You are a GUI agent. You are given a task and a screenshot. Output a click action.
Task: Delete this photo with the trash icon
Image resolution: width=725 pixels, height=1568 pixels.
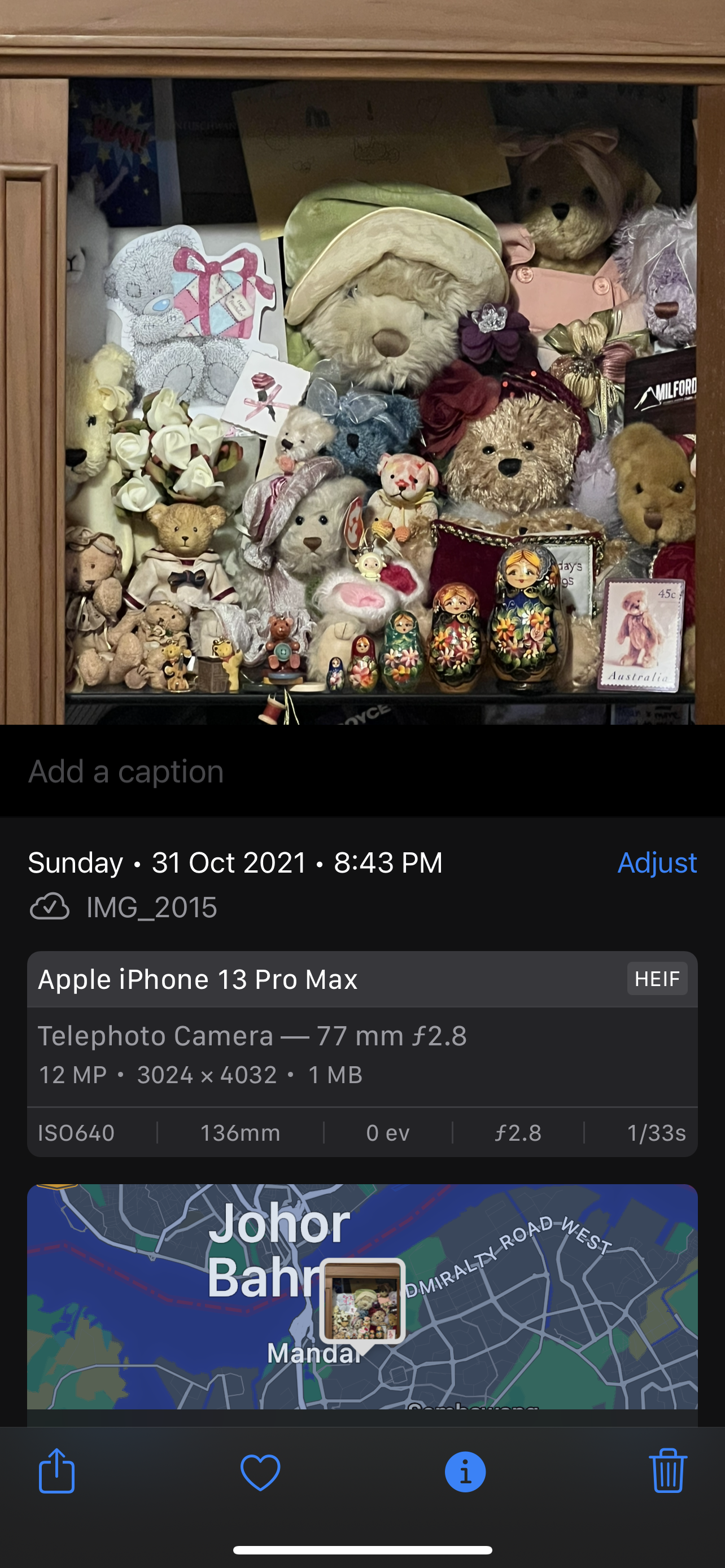(x=668, y=1471)
